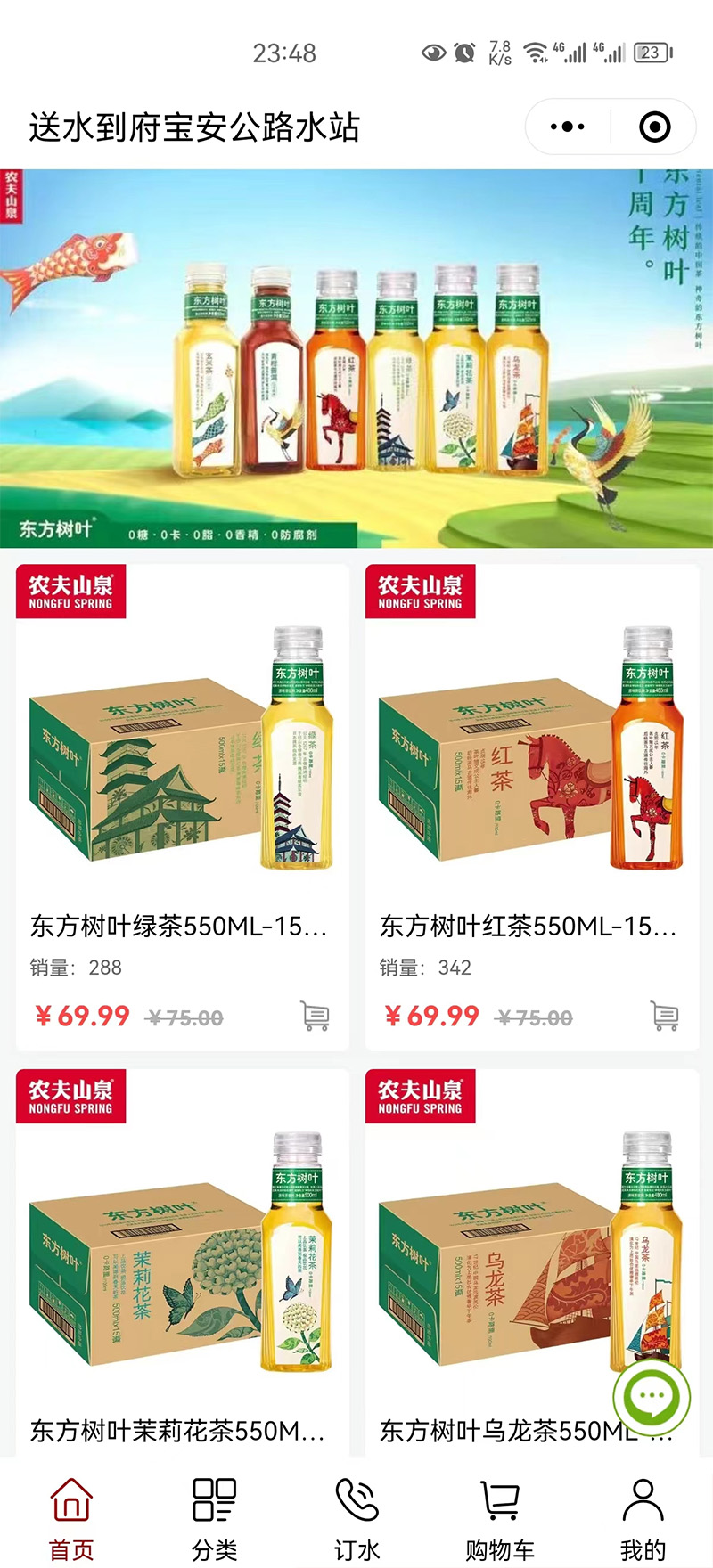713x1568 pixels.
Task: Add 东方树叶绿茶 to the cart
Action: tap(315, 1016)
